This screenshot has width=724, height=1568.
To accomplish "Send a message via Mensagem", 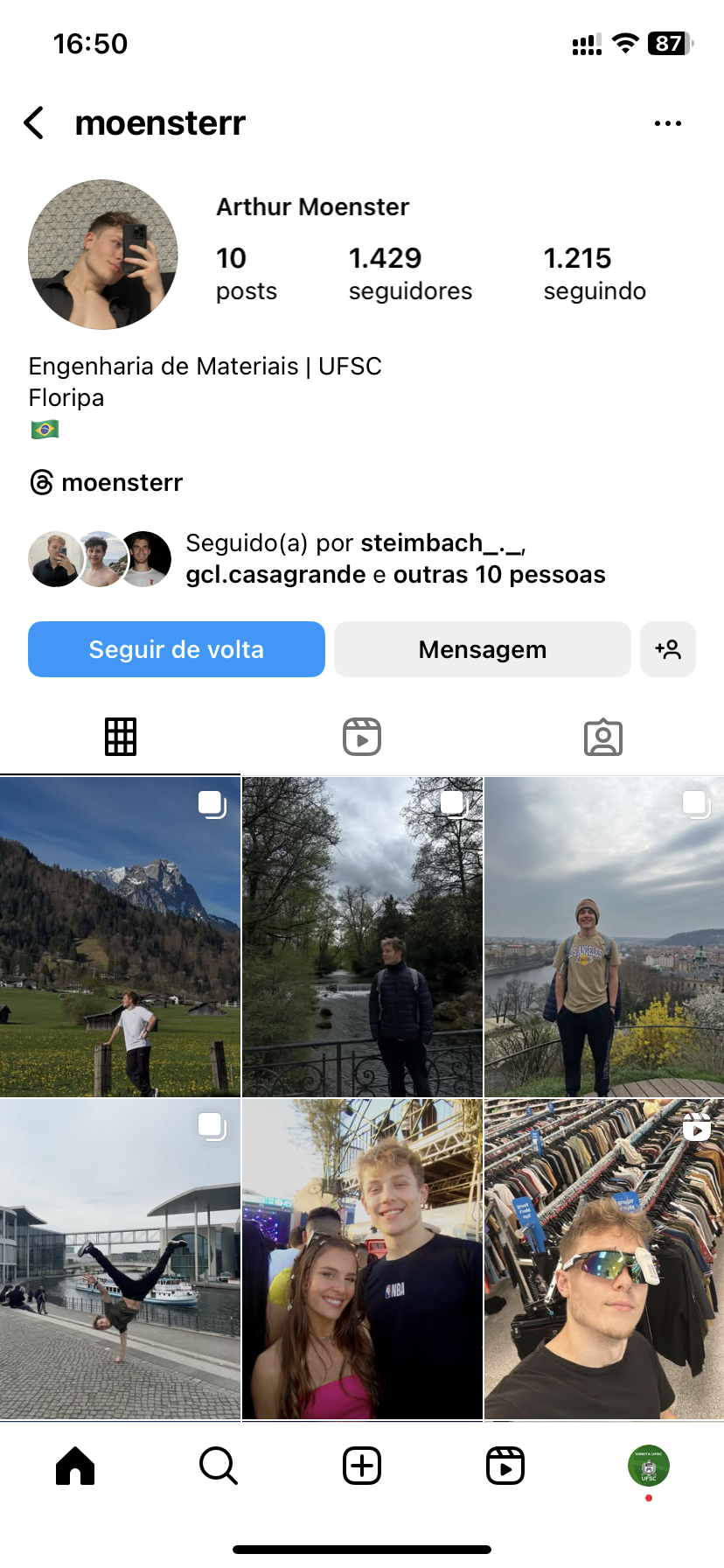I will [x=482, y=649].
